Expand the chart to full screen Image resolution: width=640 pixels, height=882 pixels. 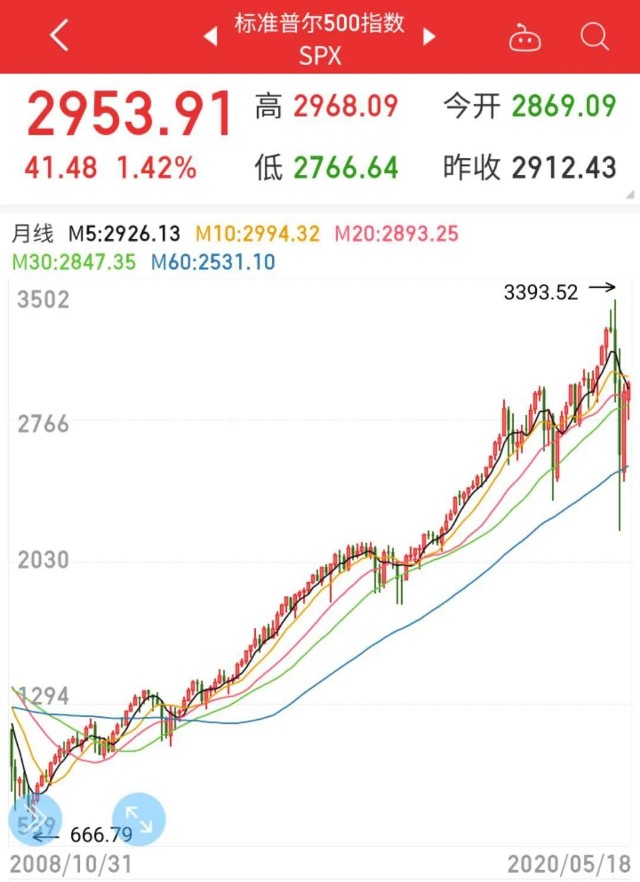pyautogui.click(x=138, y=820)
